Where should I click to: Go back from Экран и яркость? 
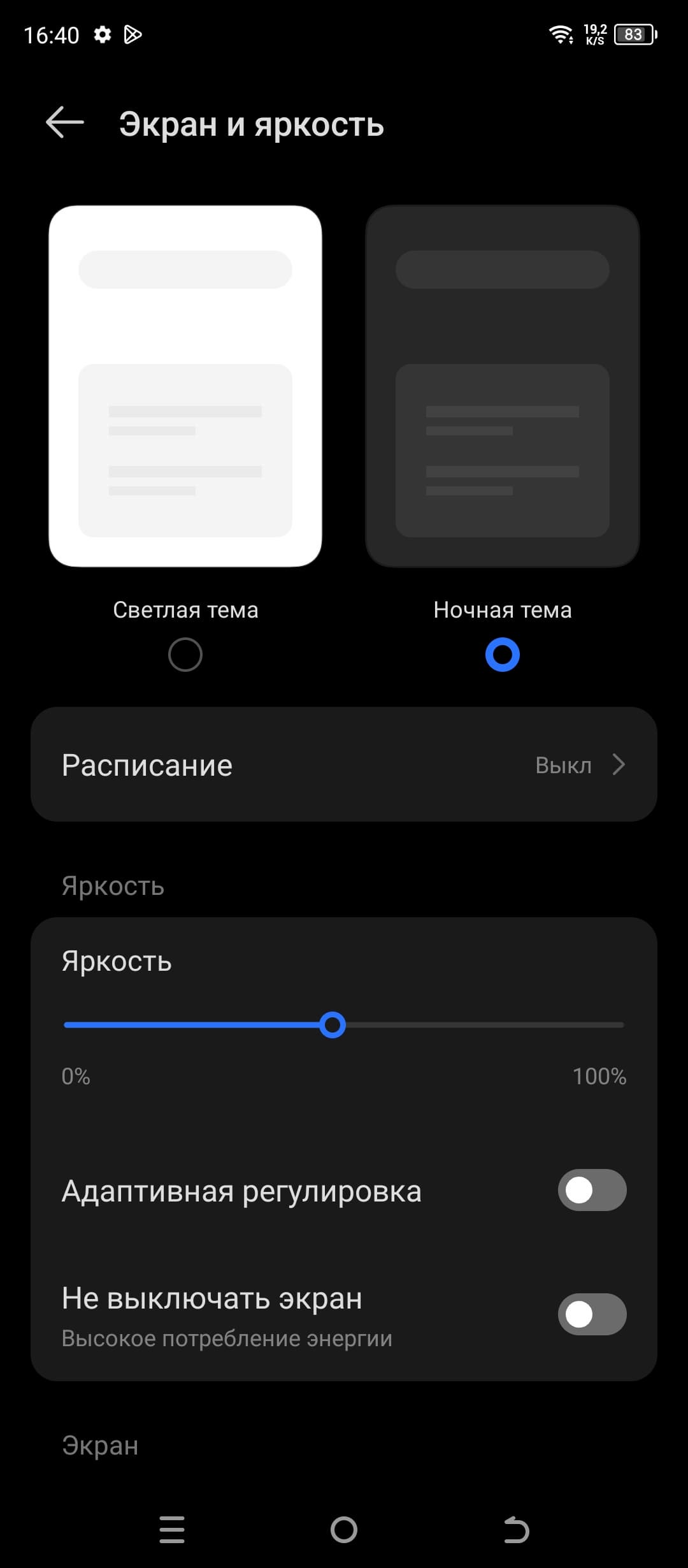coord(65,122)
